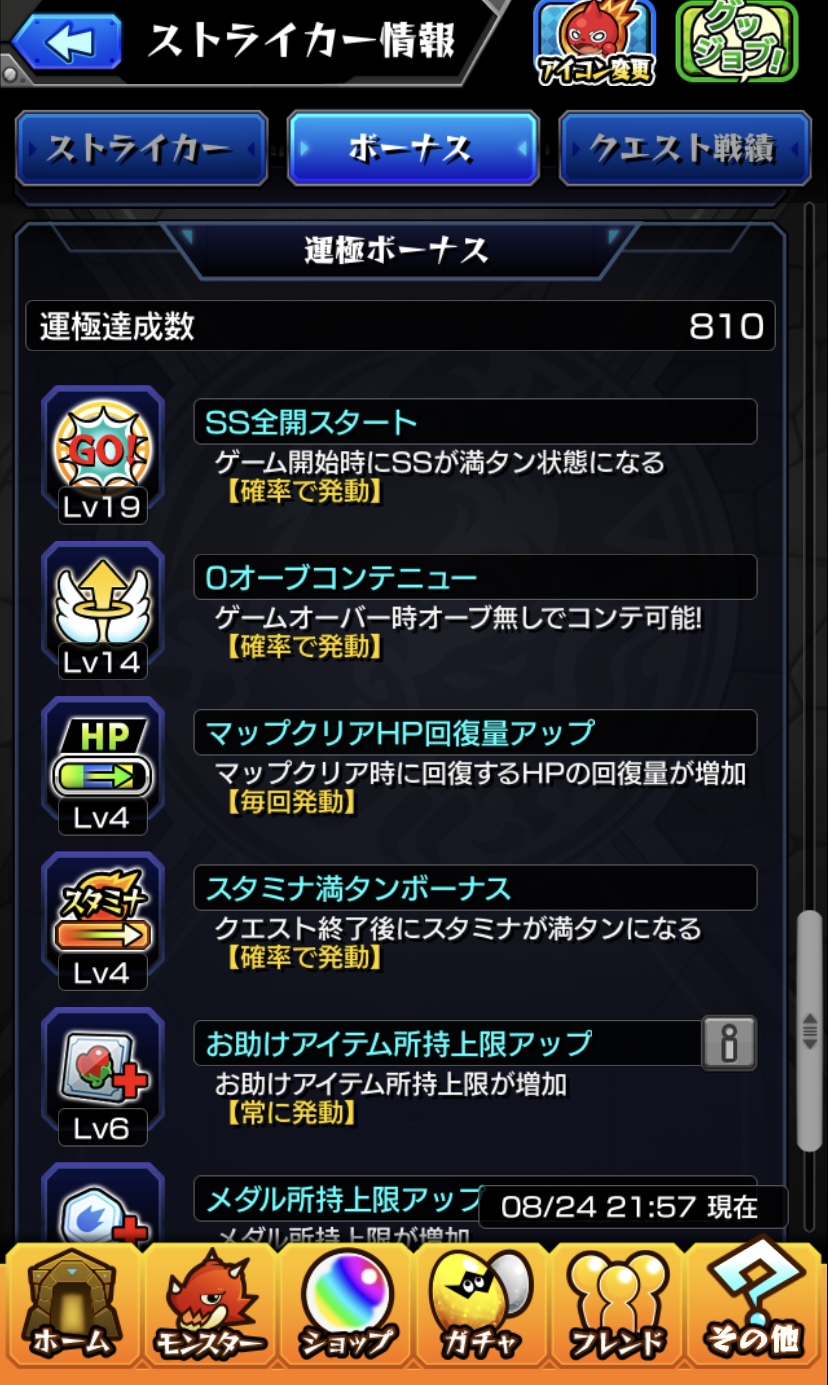This screenshot has height=1385, width=828.
Task: Switch to the ストライカー tab
Action: (141, 149)
